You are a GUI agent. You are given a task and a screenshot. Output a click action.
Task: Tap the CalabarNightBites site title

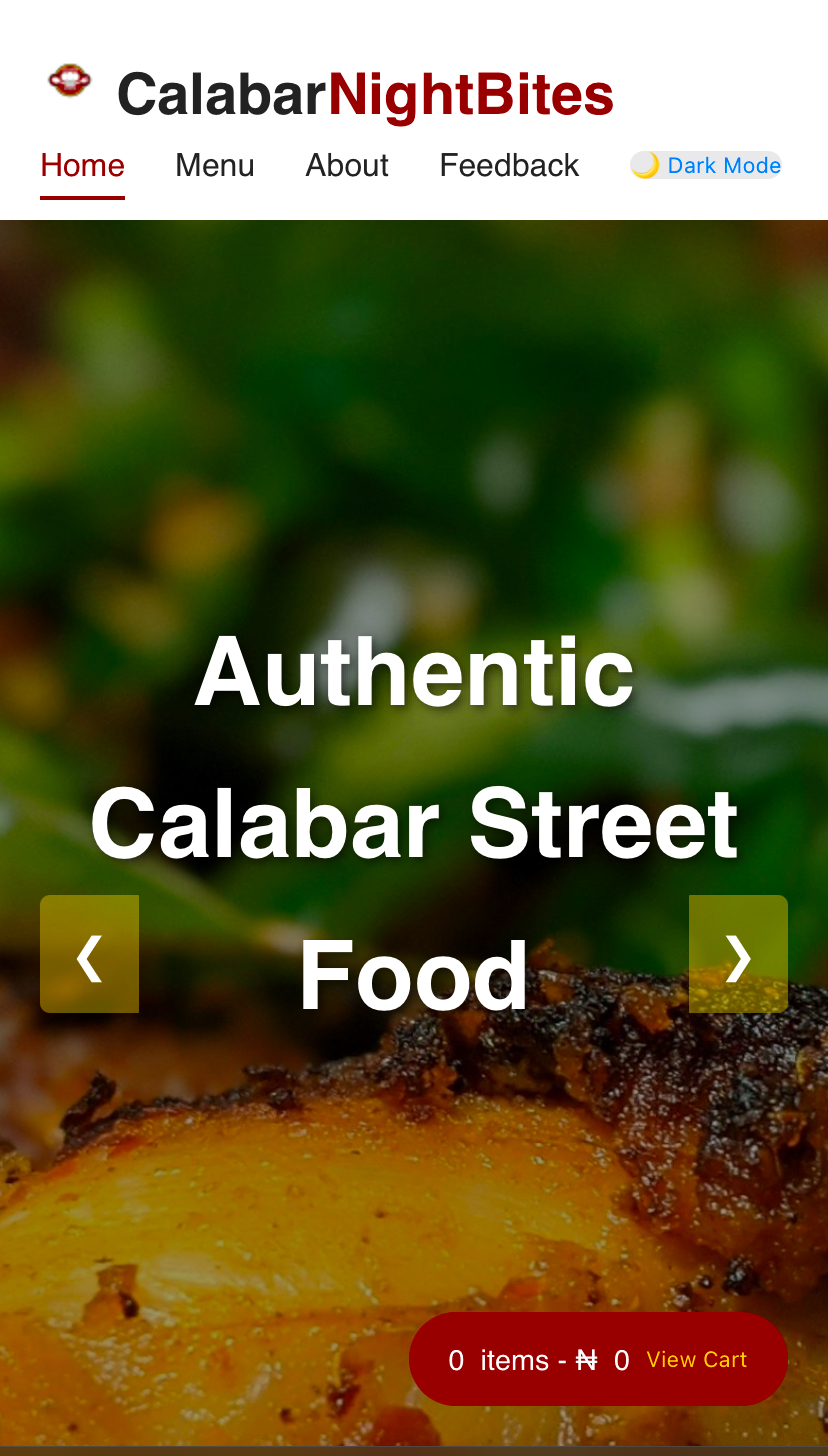click(365, 95)
